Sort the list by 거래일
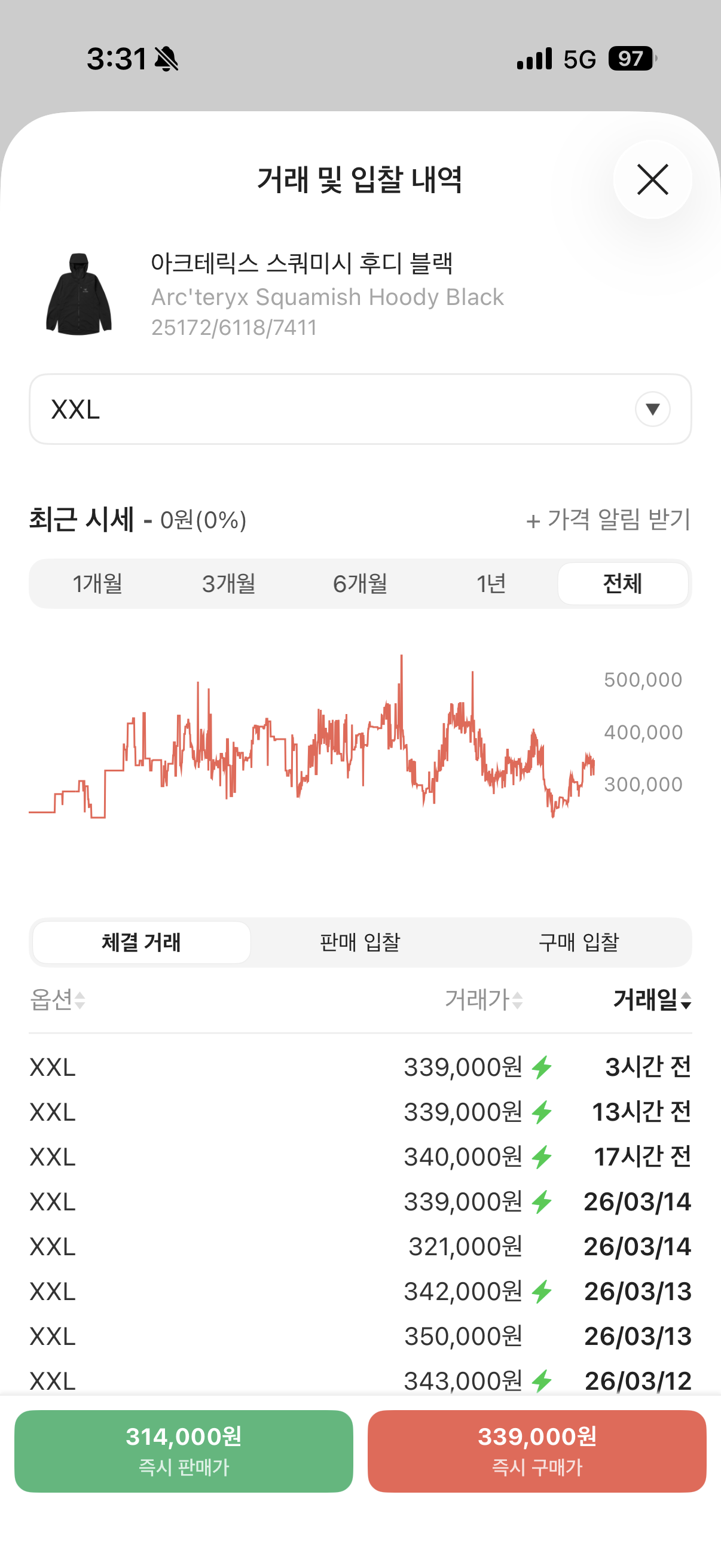Screen dimensions: 721x1568 pyautogui.click(x=652, y=999)
